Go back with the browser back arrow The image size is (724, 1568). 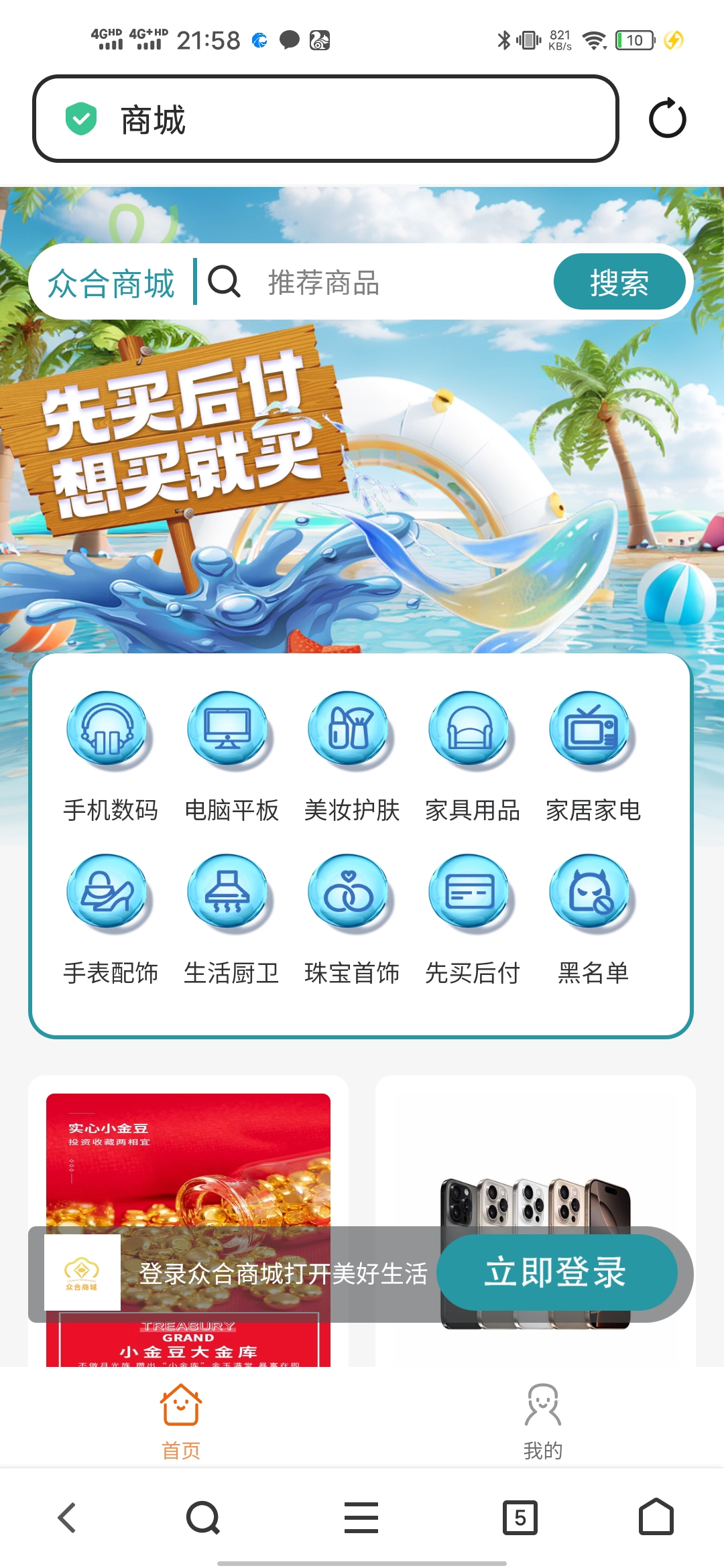(x=67, y=1518)
